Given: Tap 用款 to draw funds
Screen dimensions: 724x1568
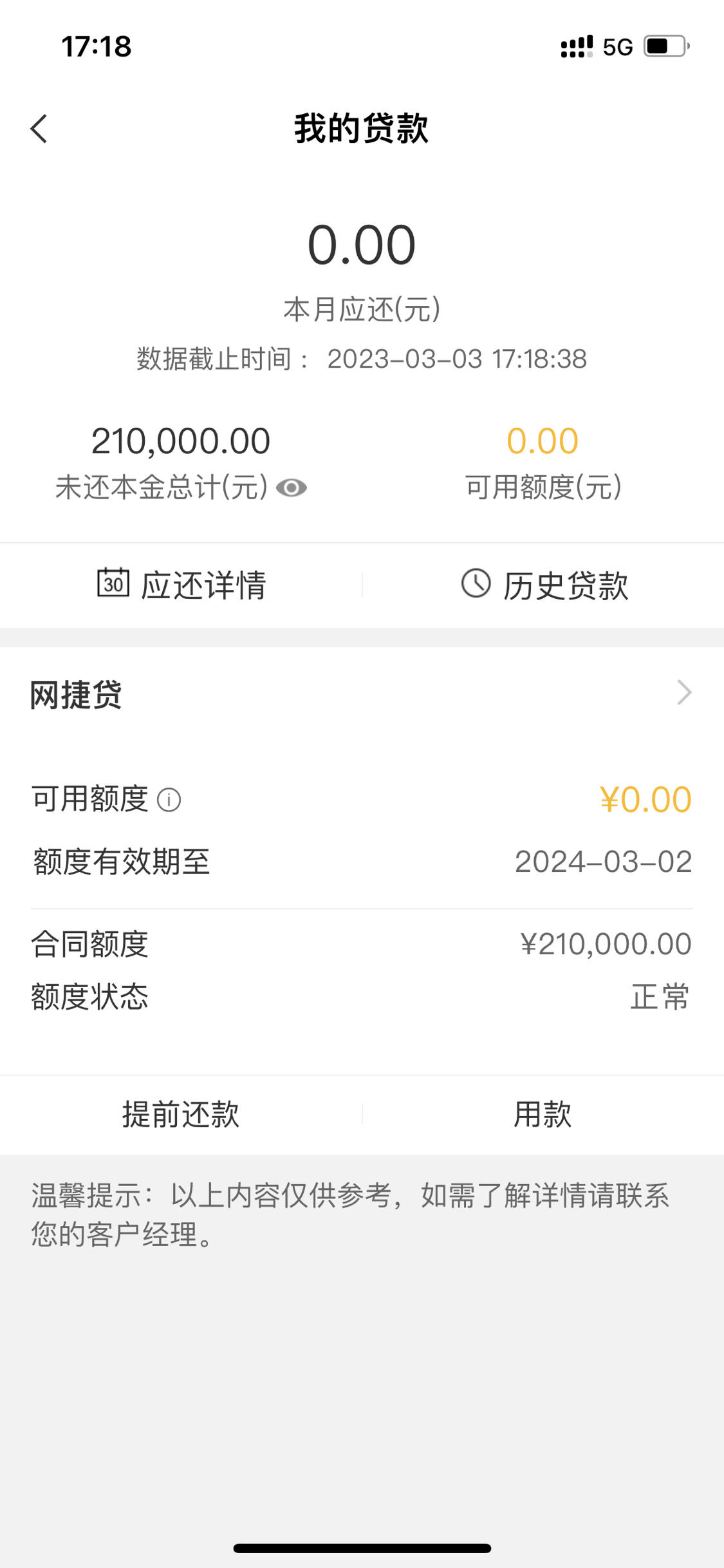Looking at the screenshot, I should click(x=543, y=1114).
